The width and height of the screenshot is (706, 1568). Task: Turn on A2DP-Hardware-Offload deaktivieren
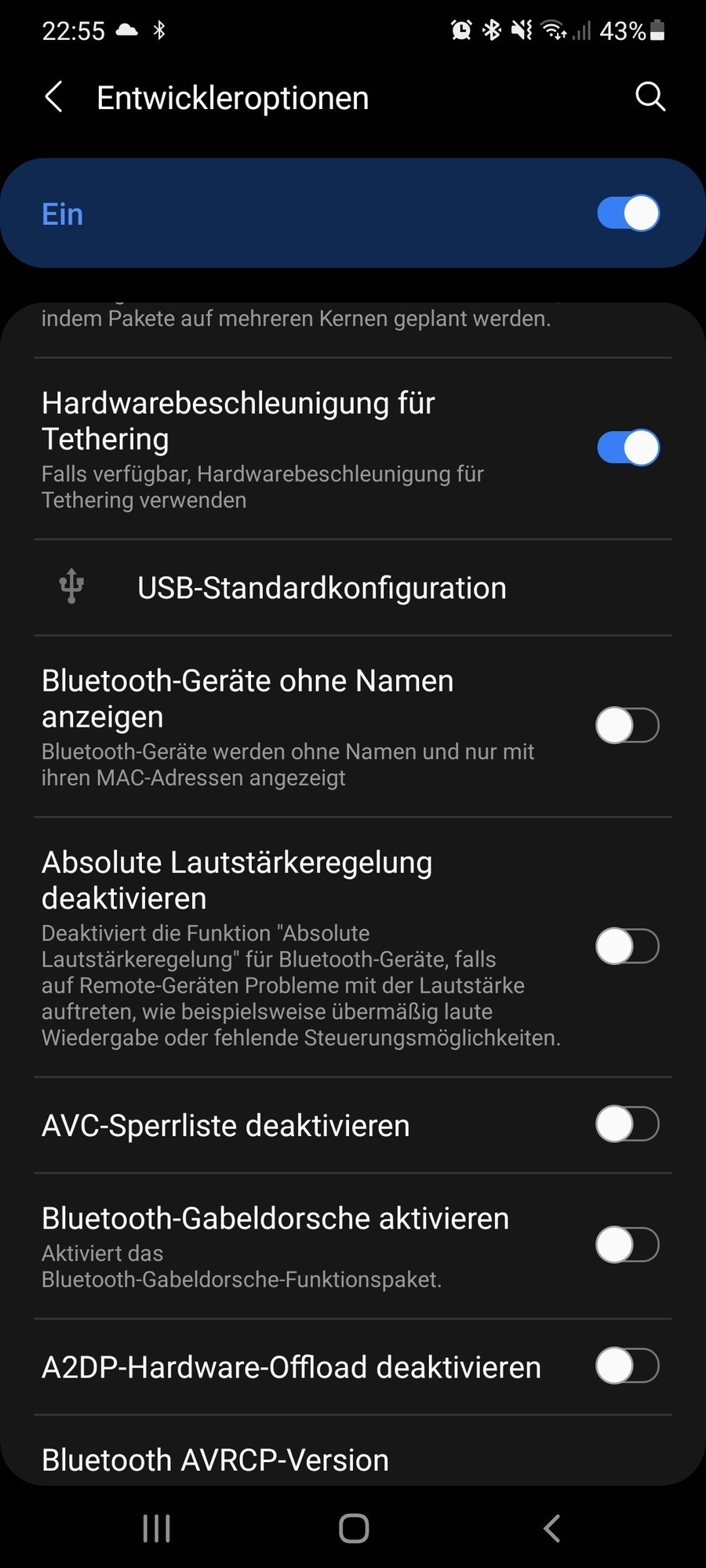coord(628,1367)
